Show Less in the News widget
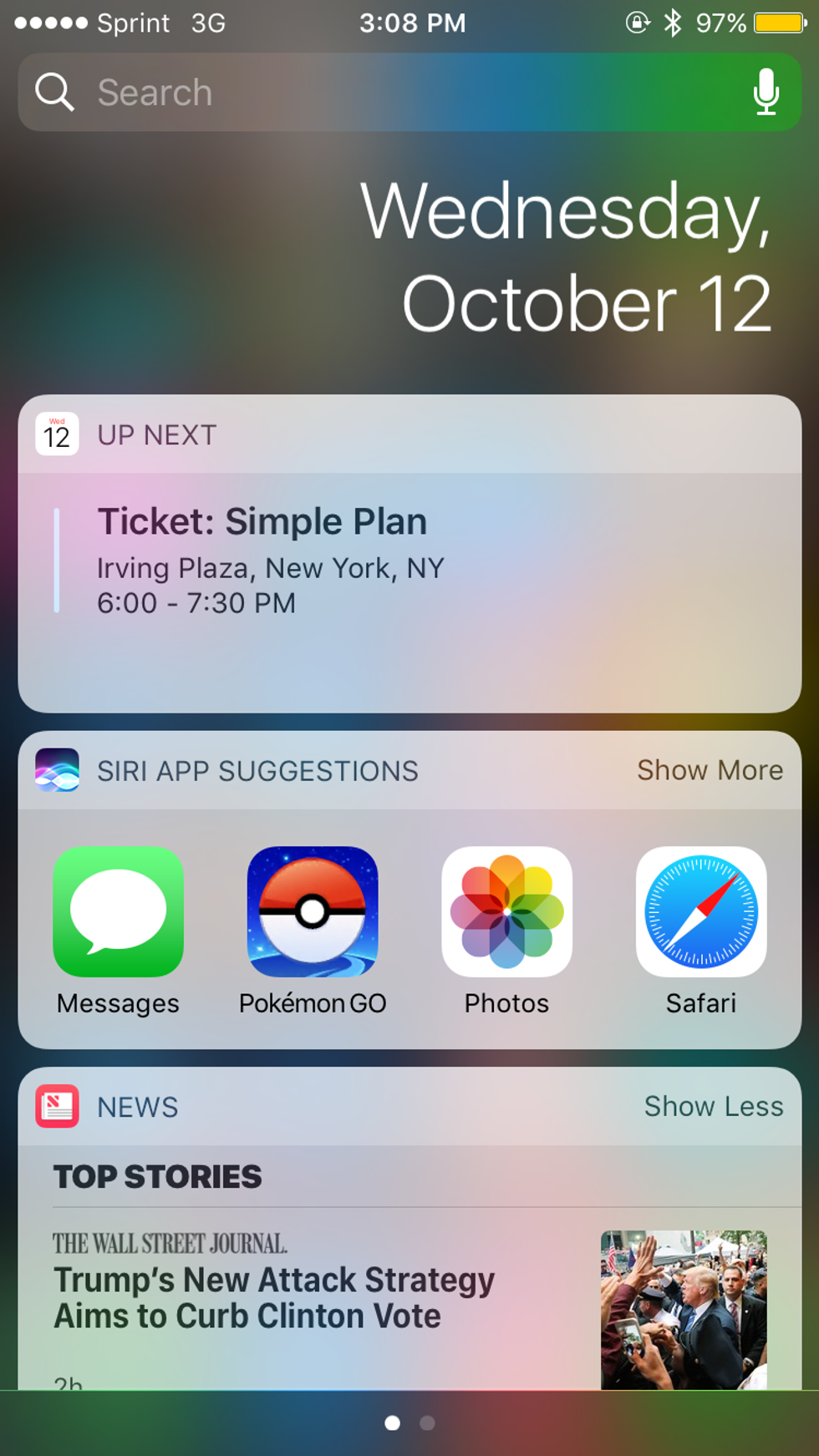Image resolution: width=819 pixels, height=1456 pixels. point(713,1106)
